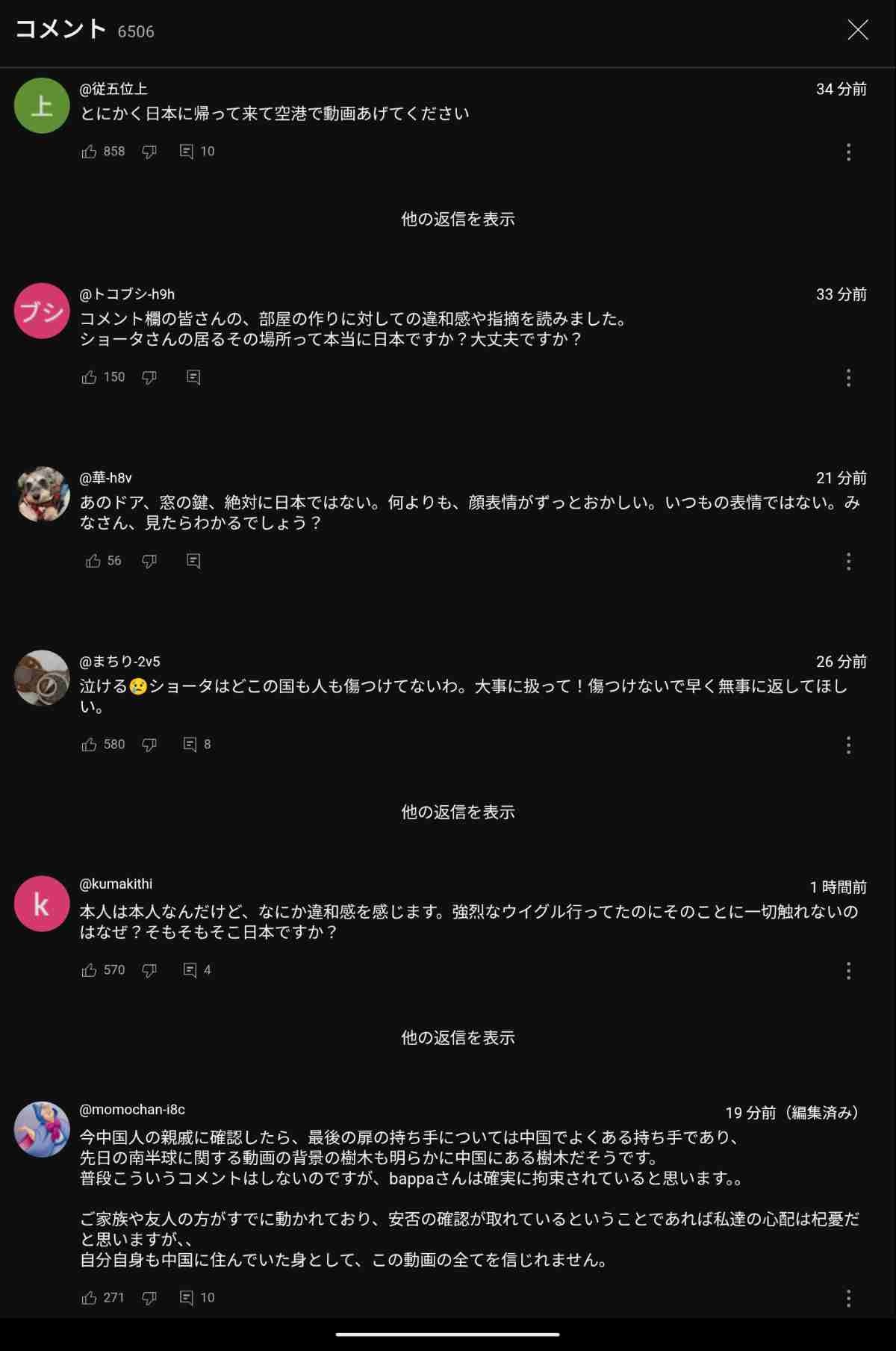Expand other replies under @まちり-2v5's comment
The height and width of the screenshot is (1351, 896).
coord(457,812)
